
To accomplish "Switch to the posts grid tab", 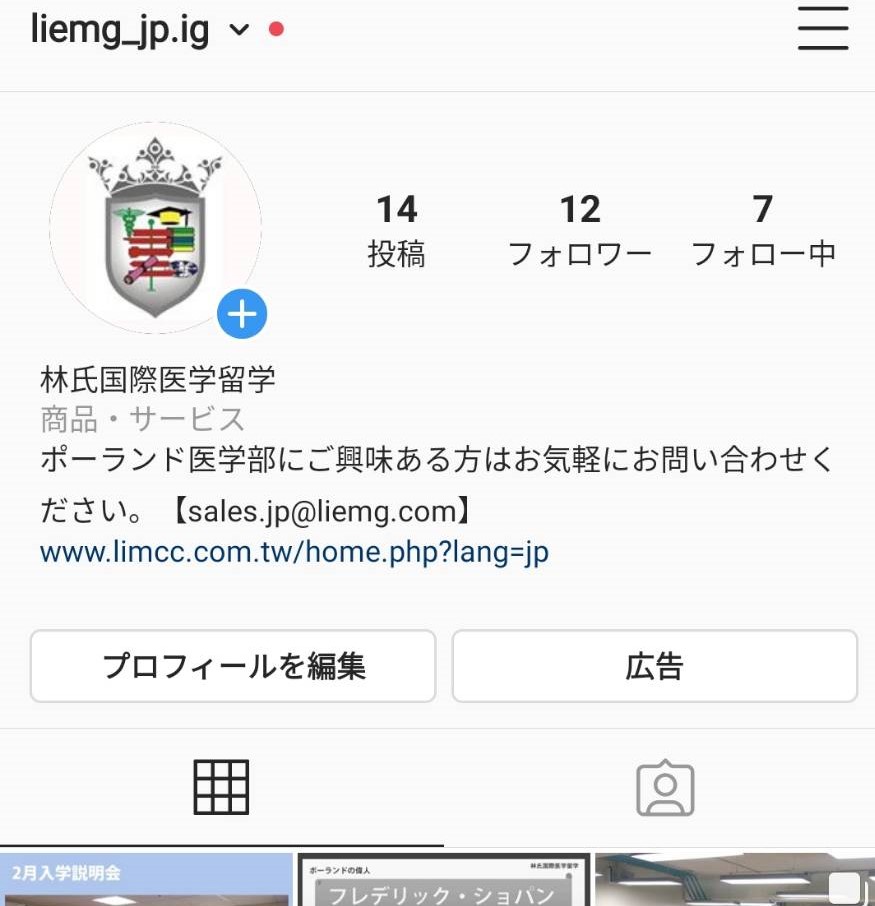I will coord(220,788).
